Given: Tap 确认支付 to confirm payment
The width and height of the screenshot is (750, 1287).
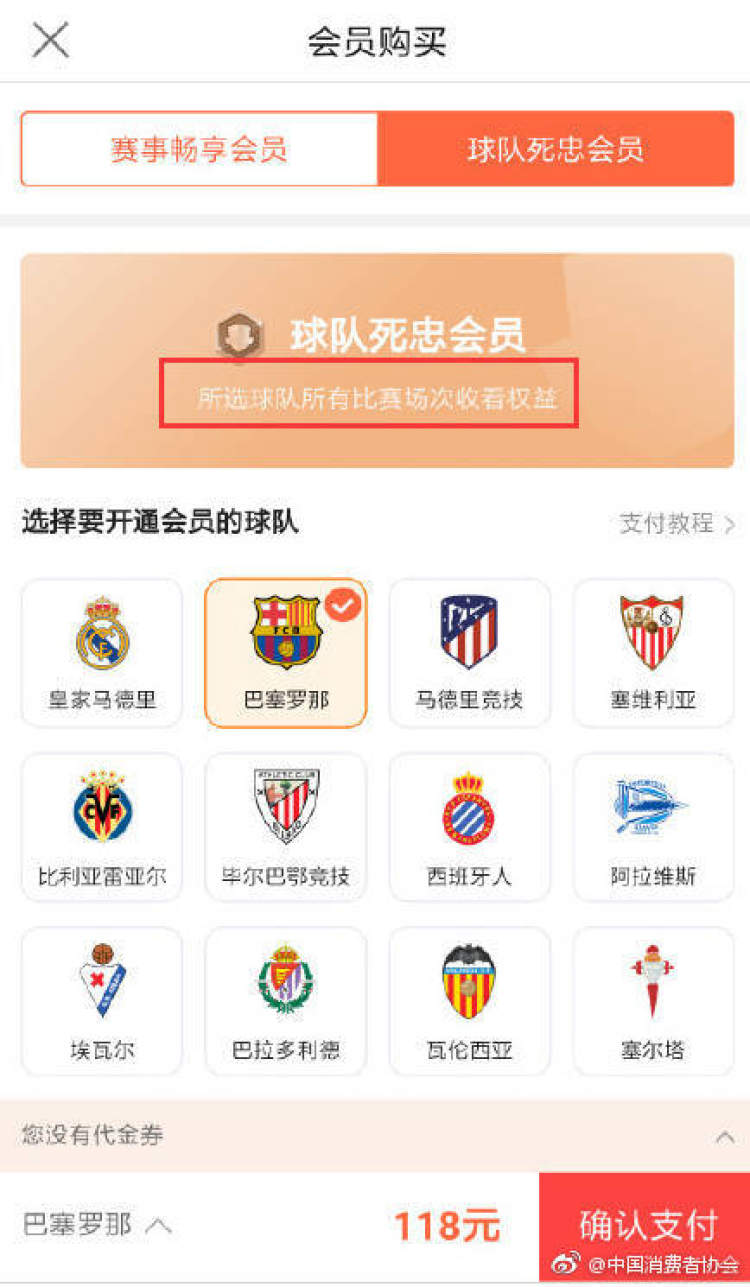Looking at the screenshot, I should pos(647,1224).
